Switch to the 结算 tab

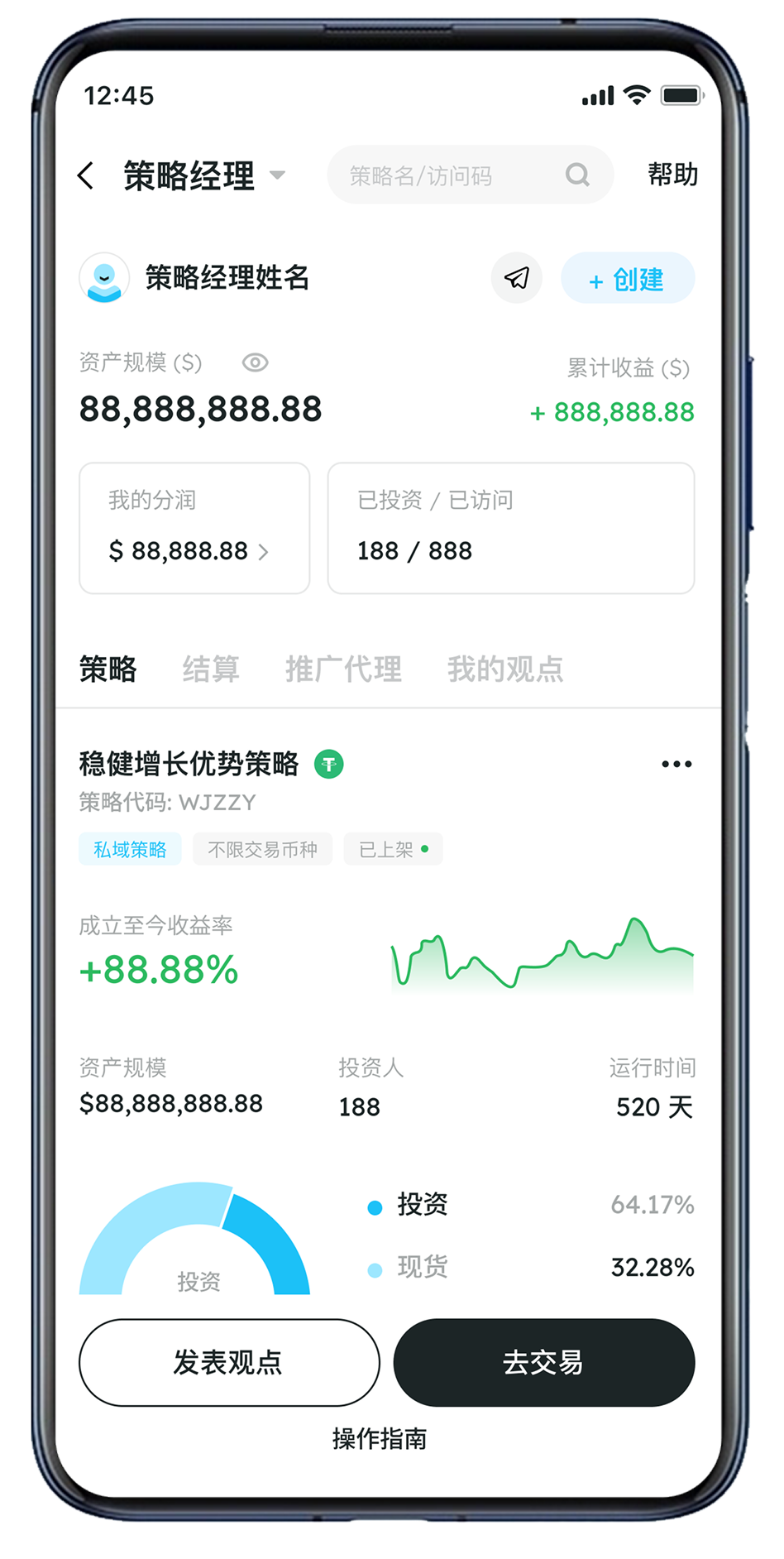[211, 669]
